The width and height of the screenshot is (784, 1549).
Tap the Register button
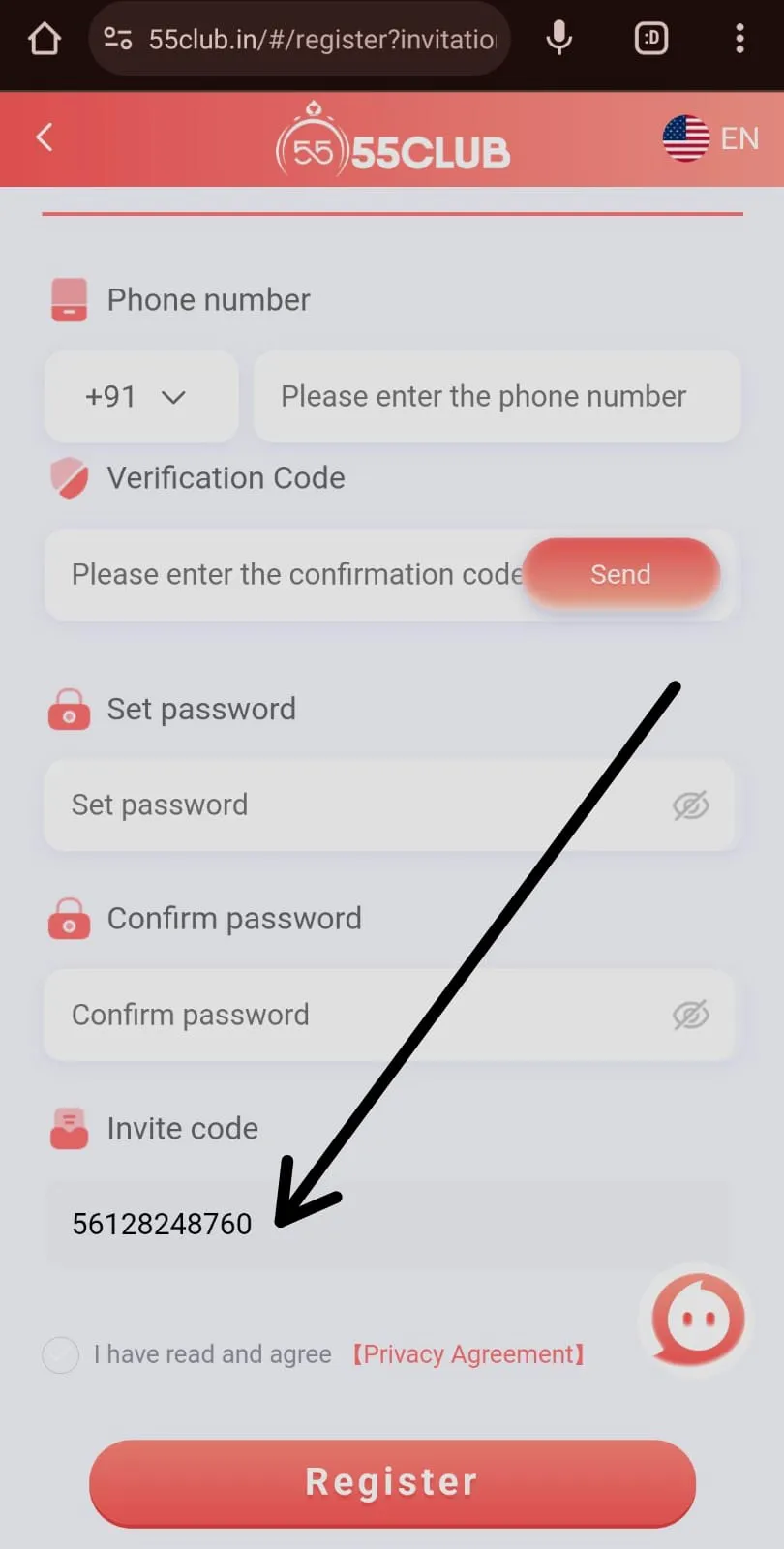point(392,1482)
